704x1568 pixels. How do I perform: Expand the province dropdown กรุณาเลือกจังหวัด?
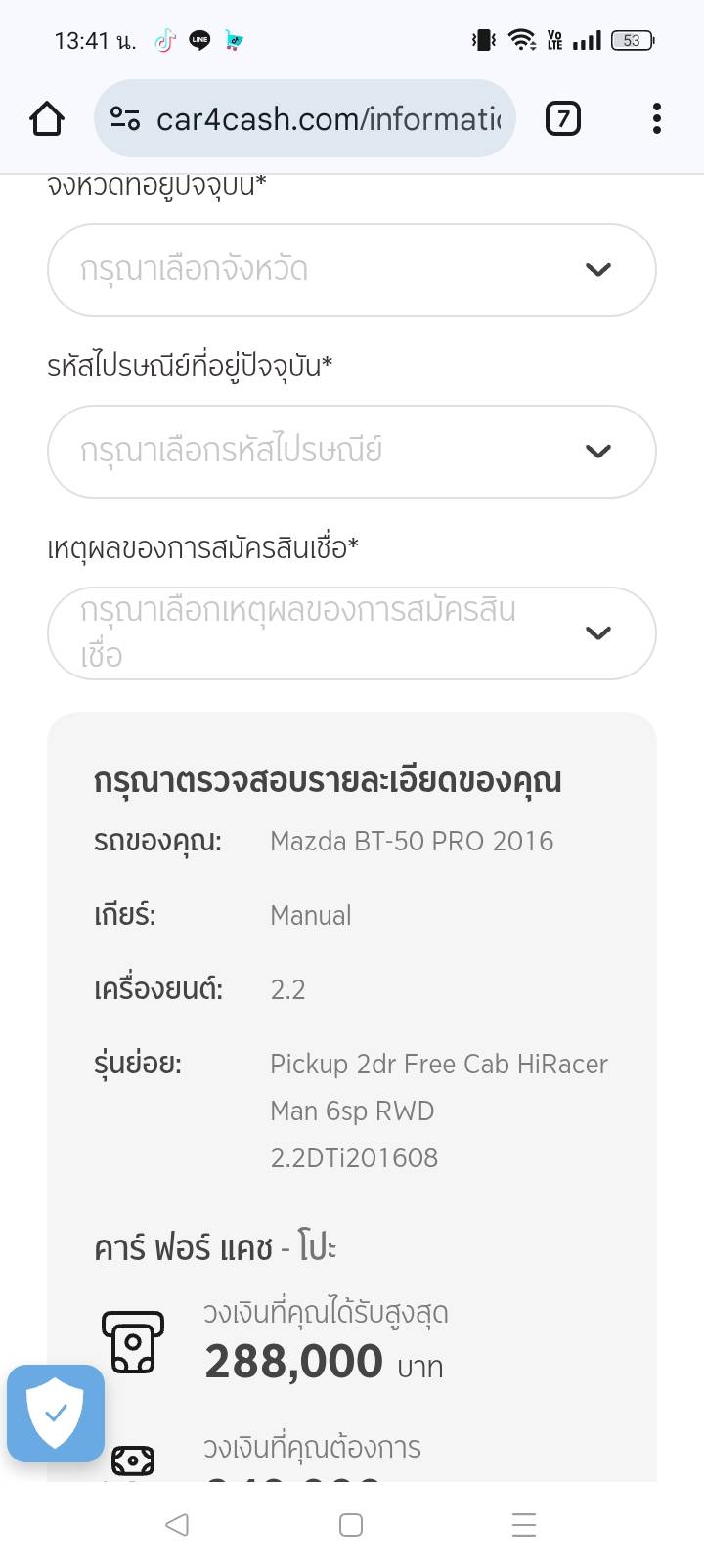pyautogui.click(x=351, y=270)
